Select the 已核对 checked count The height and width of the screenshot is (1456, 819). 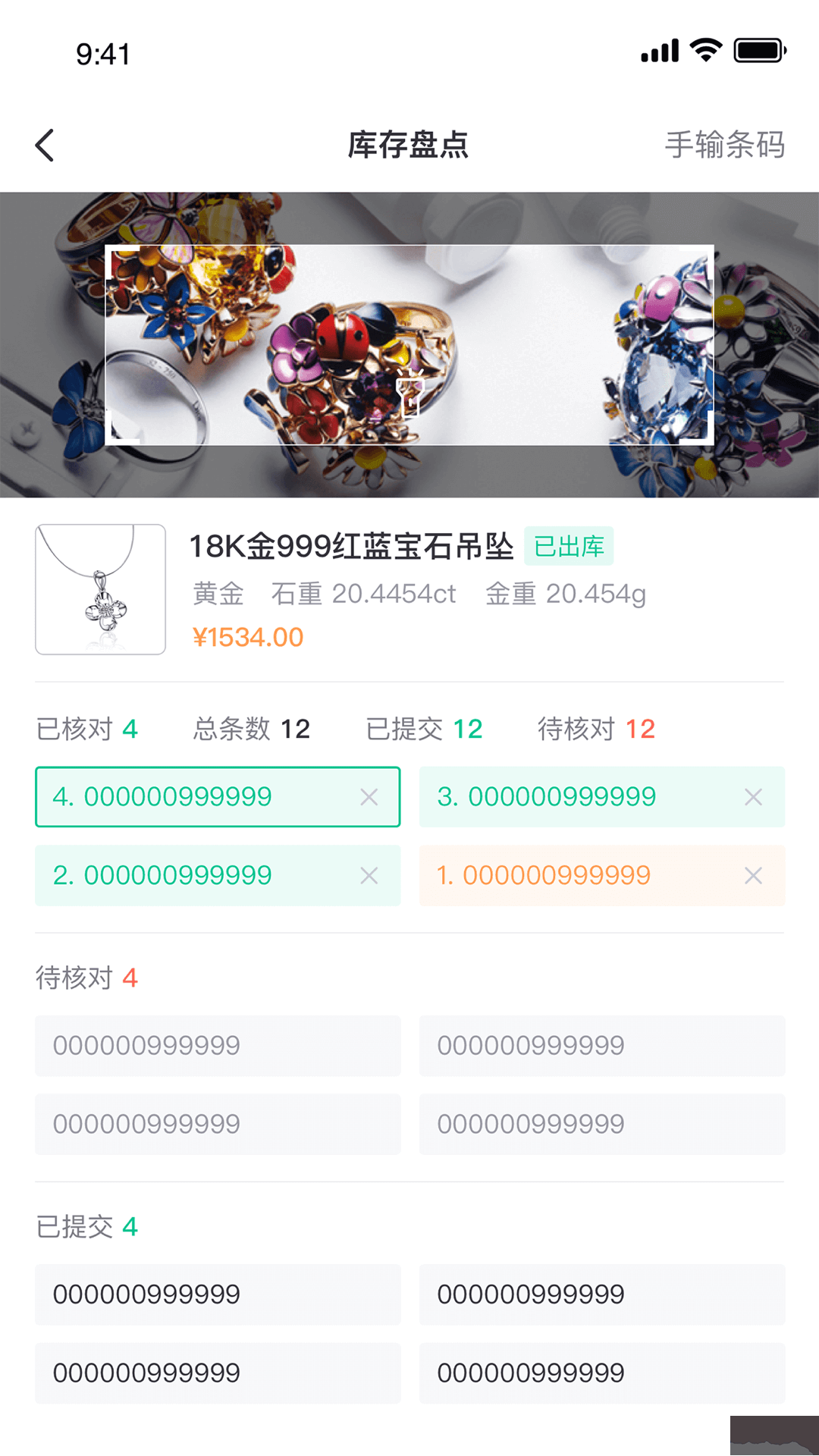(86, 729)
